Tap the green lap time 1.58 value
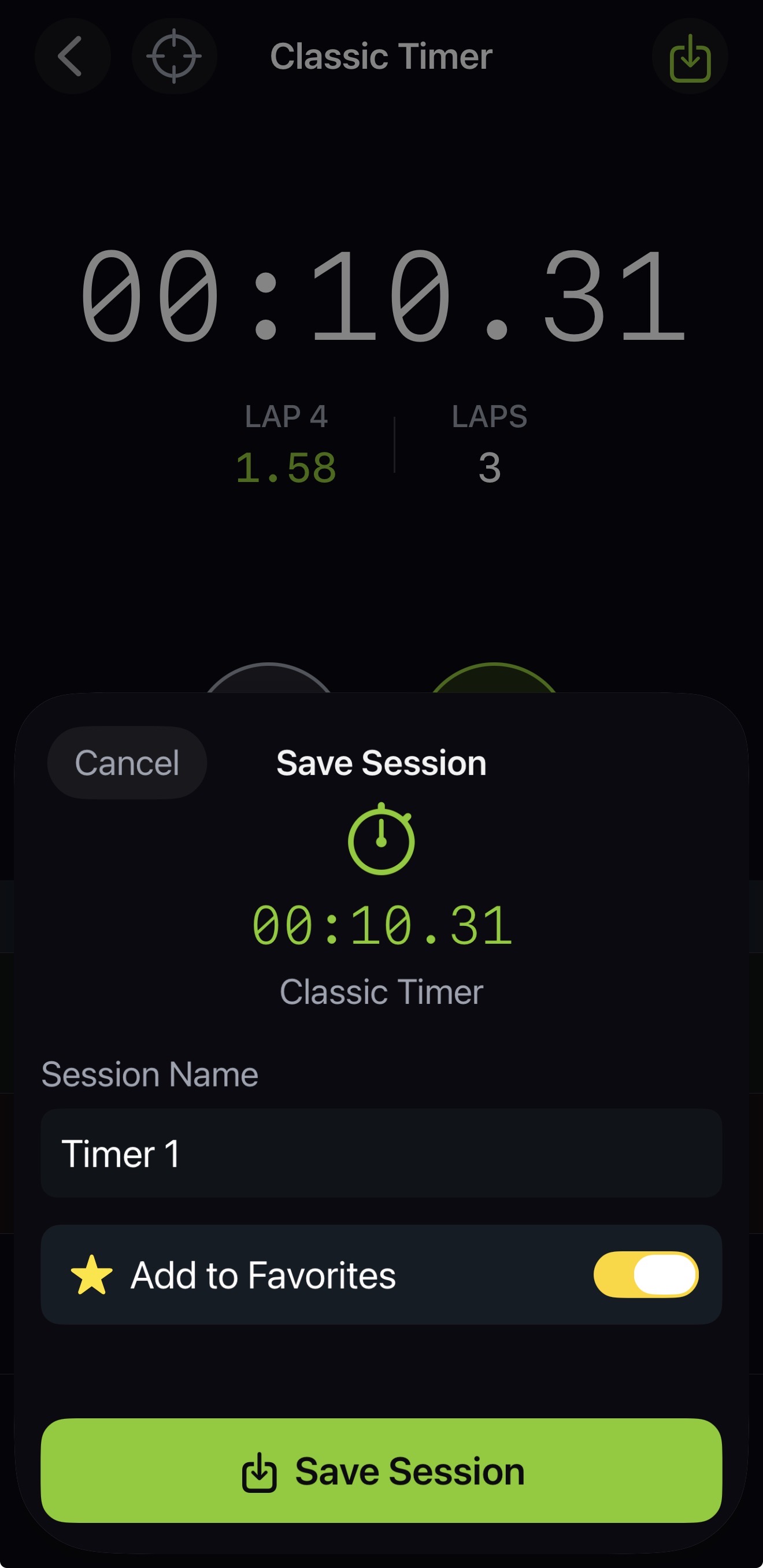This screenshot has width=763, height=1568. tap(286, 466)
